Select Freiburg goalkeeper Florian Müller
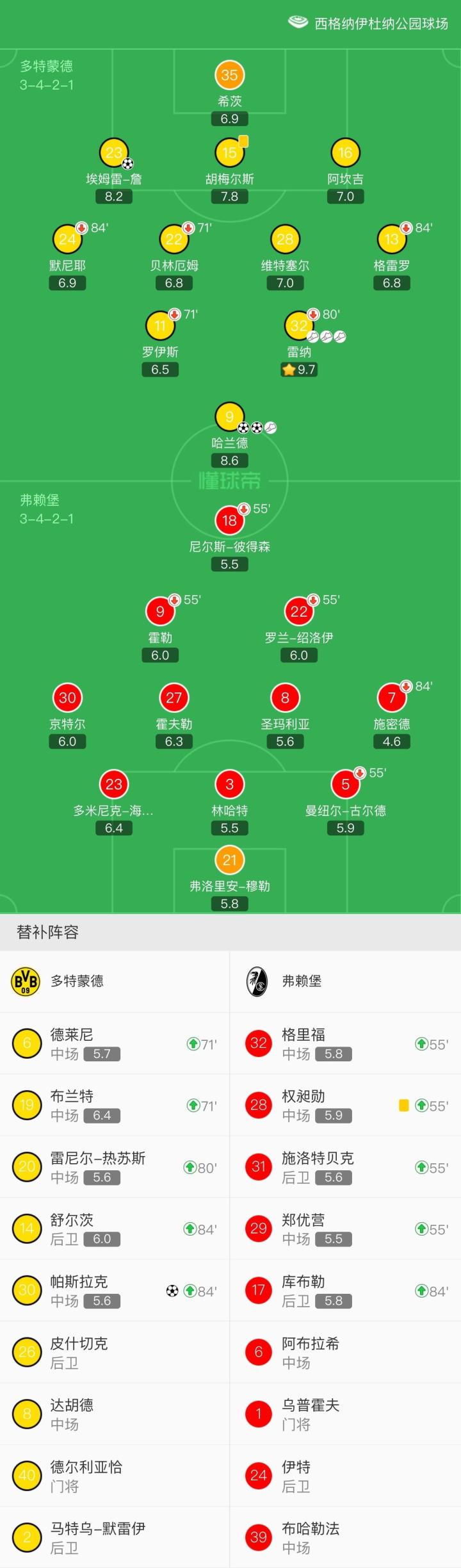The image size is (461, 1568). (x=229, y=861)
